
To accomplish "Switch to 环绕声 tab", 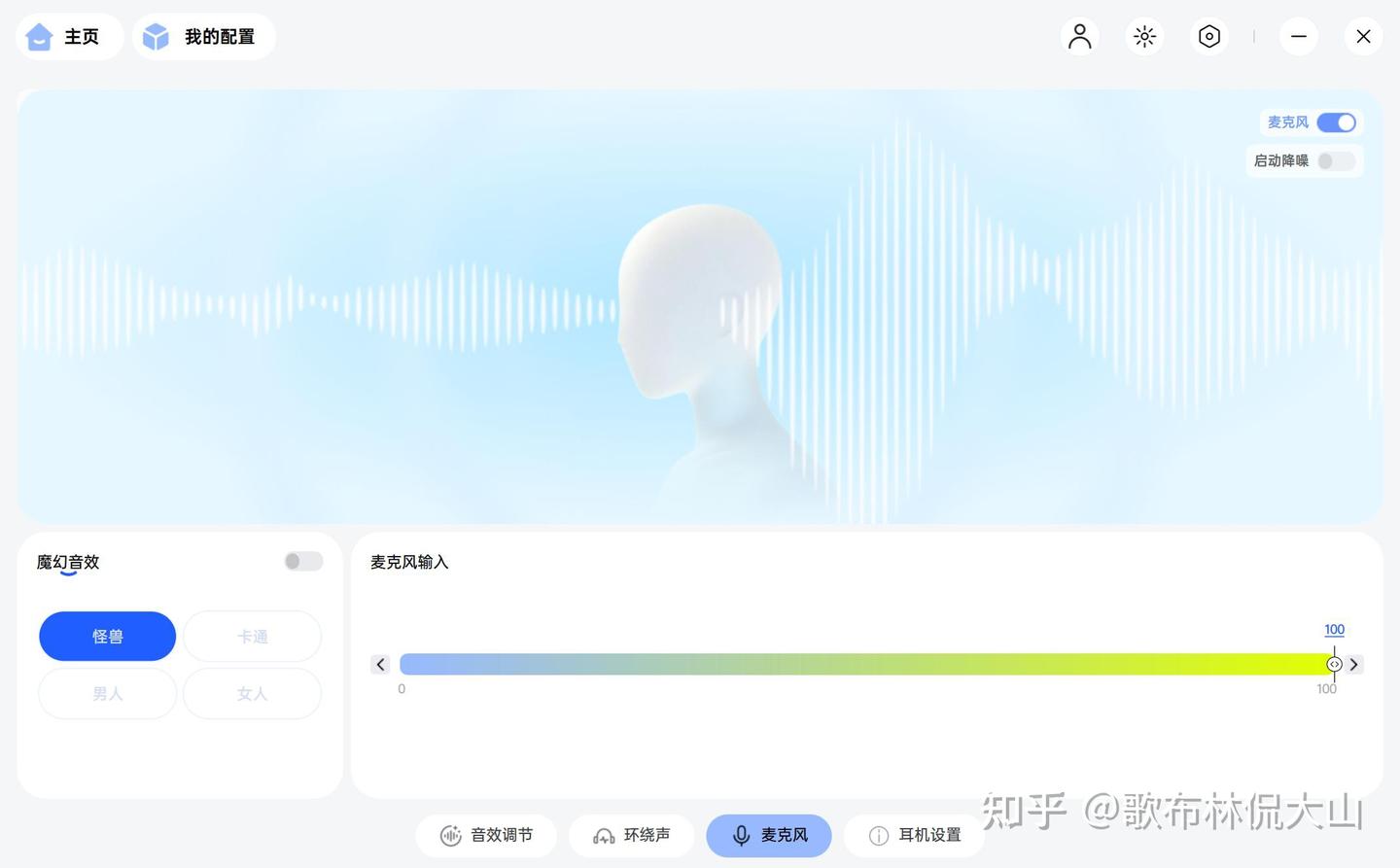I will 632,836.
